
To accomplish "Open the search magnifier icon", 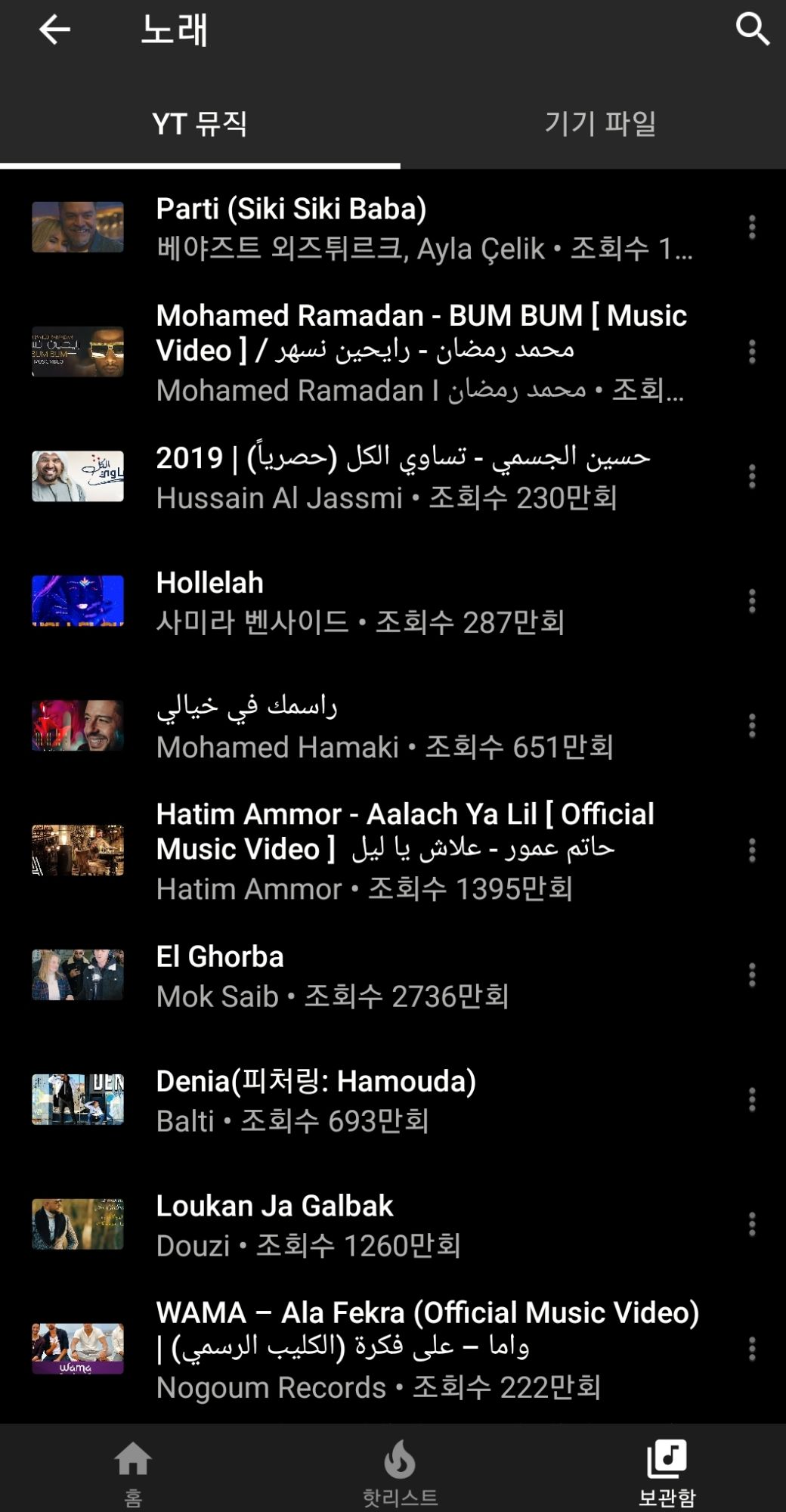I will 752,29.
